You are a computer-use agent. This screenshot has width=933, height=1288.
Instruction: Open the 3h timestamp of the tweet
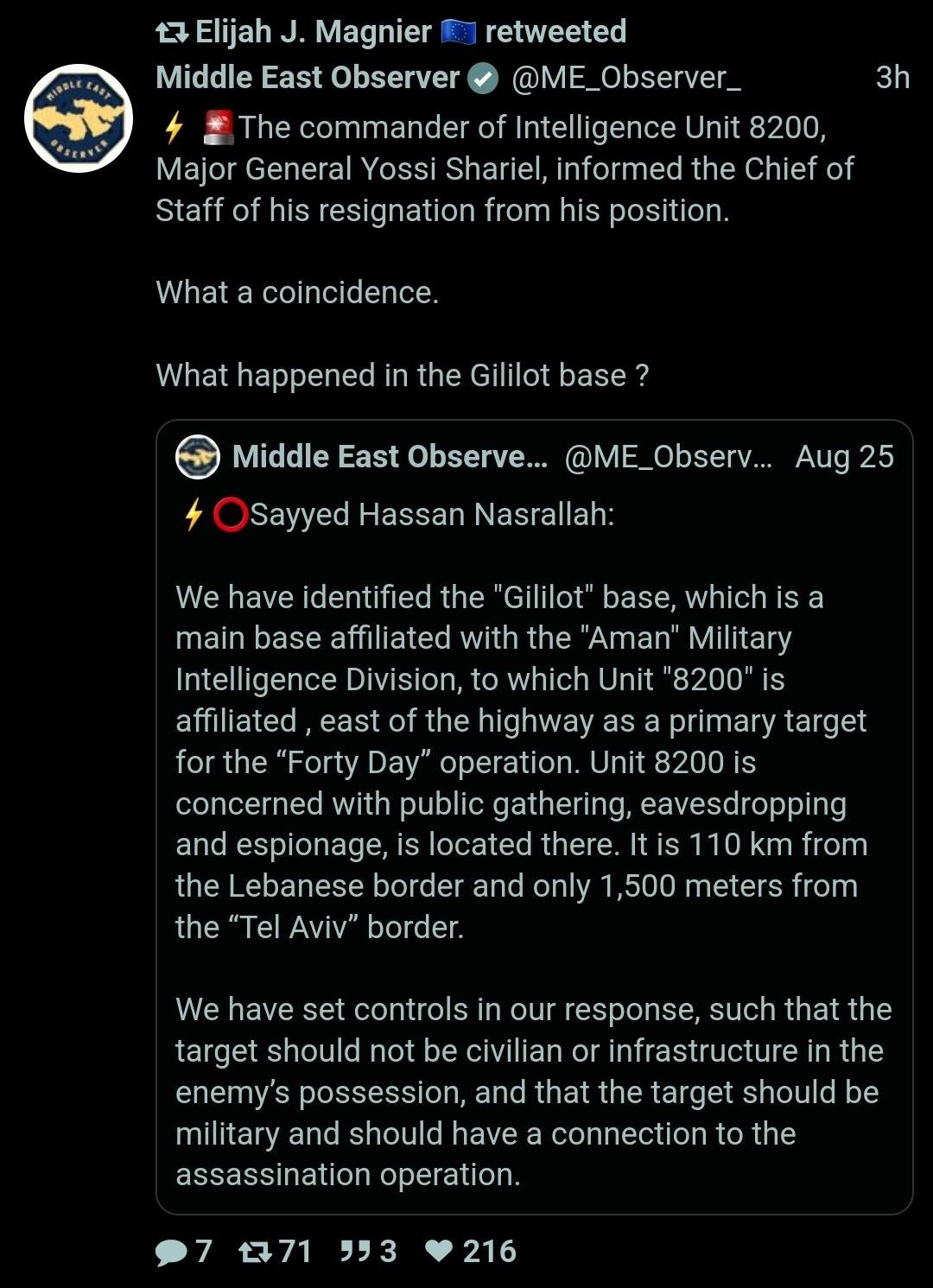point(892,78)
